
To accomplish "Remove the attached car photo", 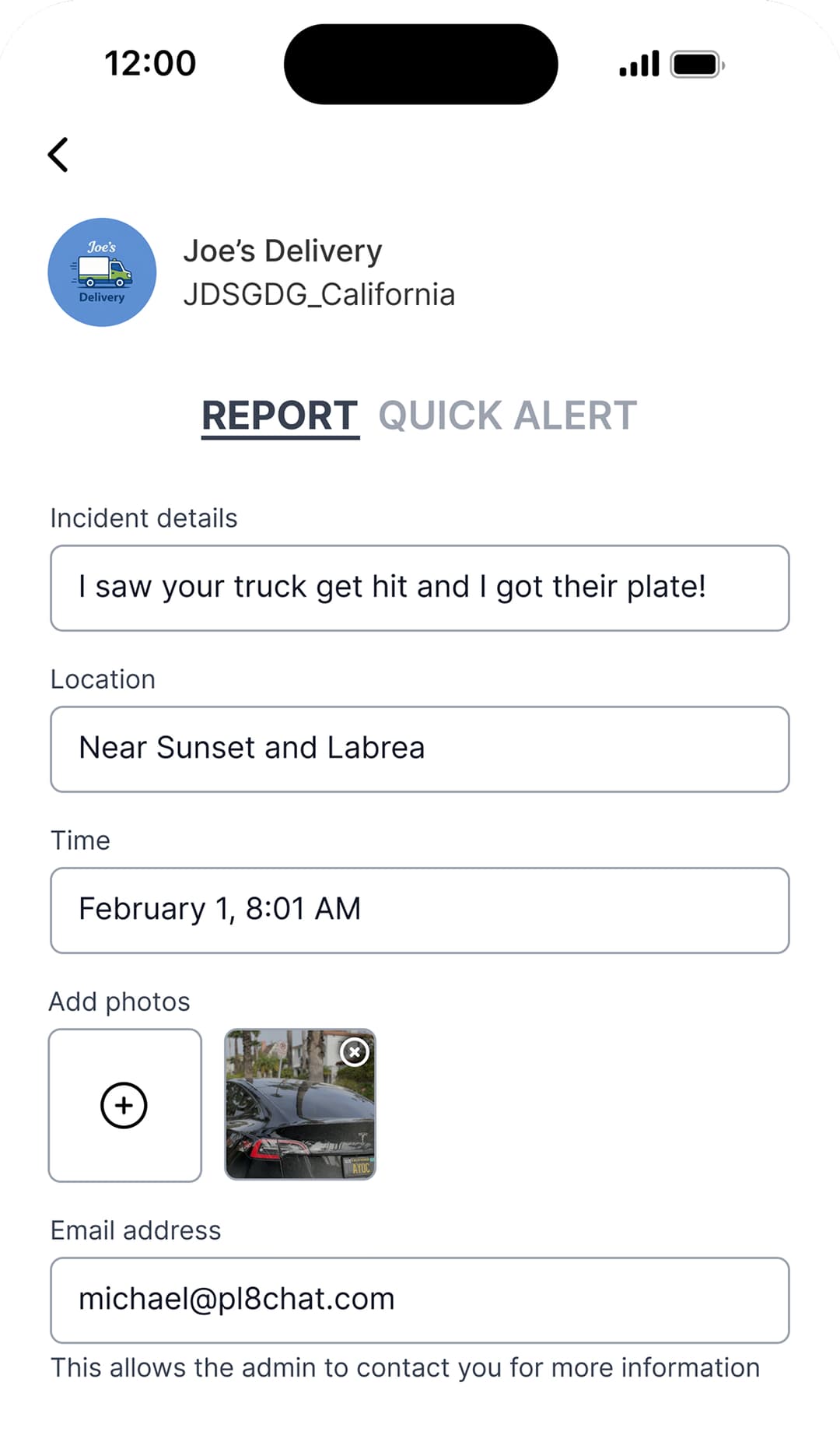I will 355,1052.
